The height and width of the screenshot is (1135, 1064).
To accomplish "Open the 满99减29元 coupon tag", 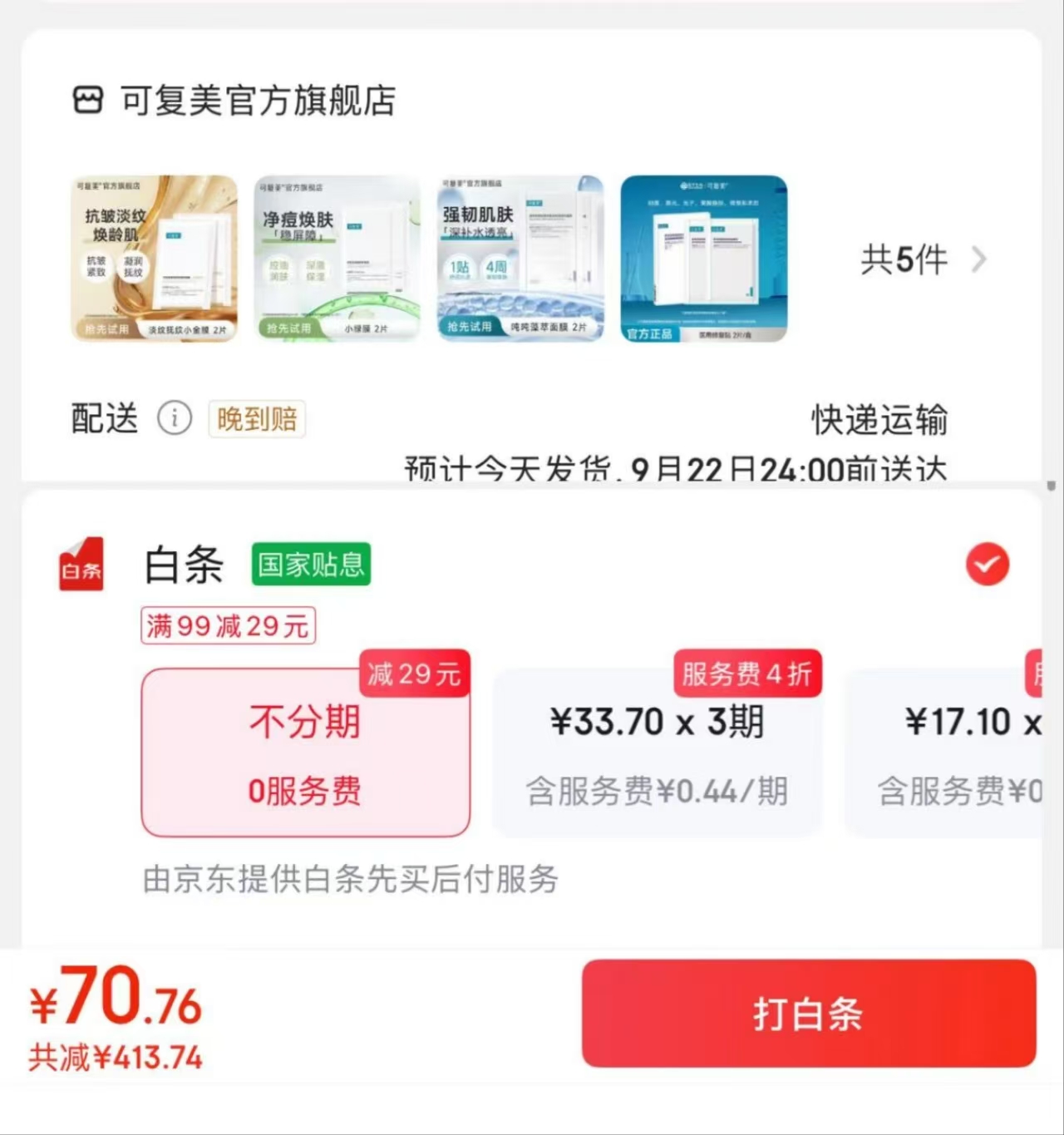I will [x=226, y=626].
